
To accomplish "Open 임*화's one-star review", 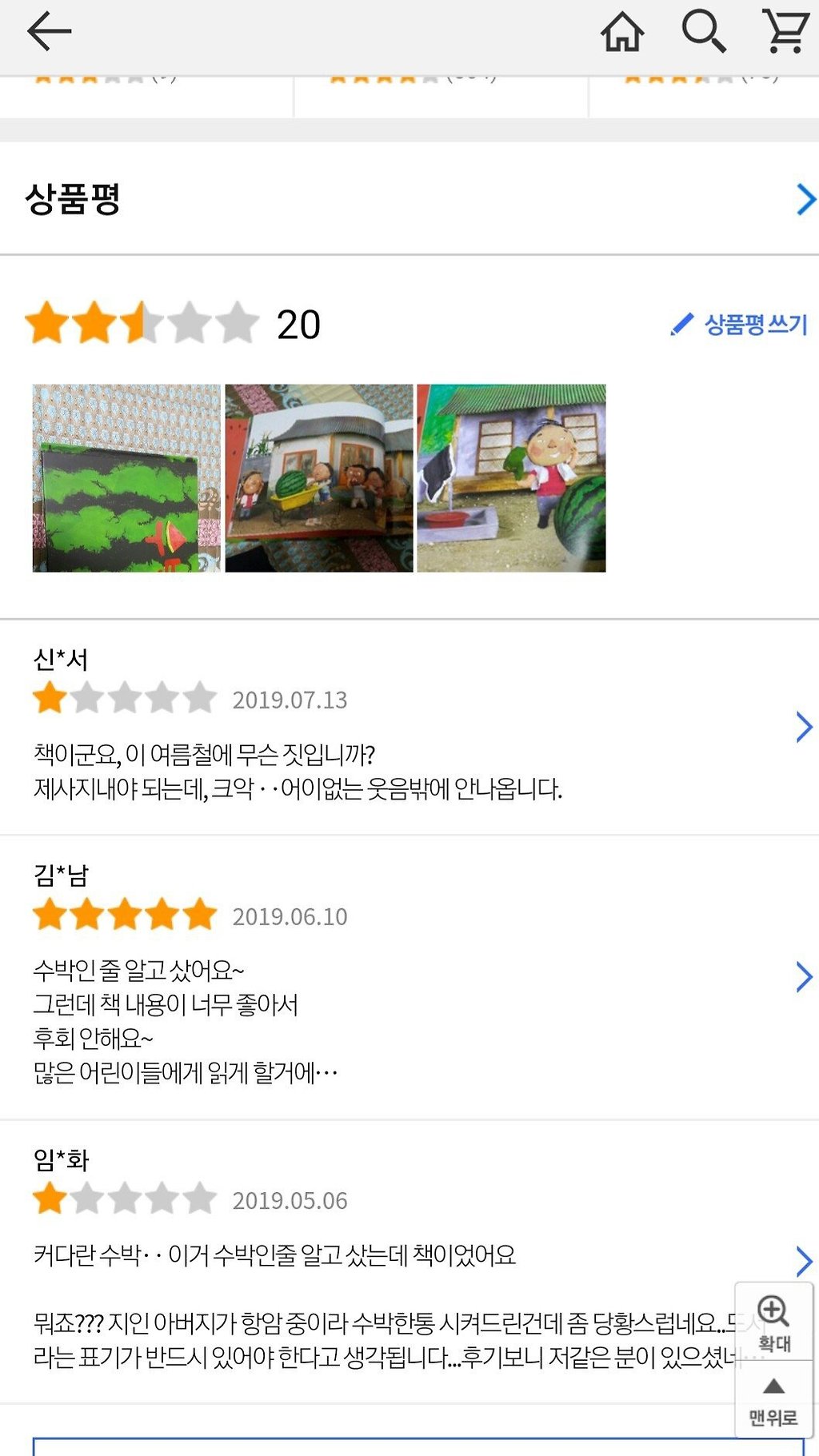I will point(409,1262).
